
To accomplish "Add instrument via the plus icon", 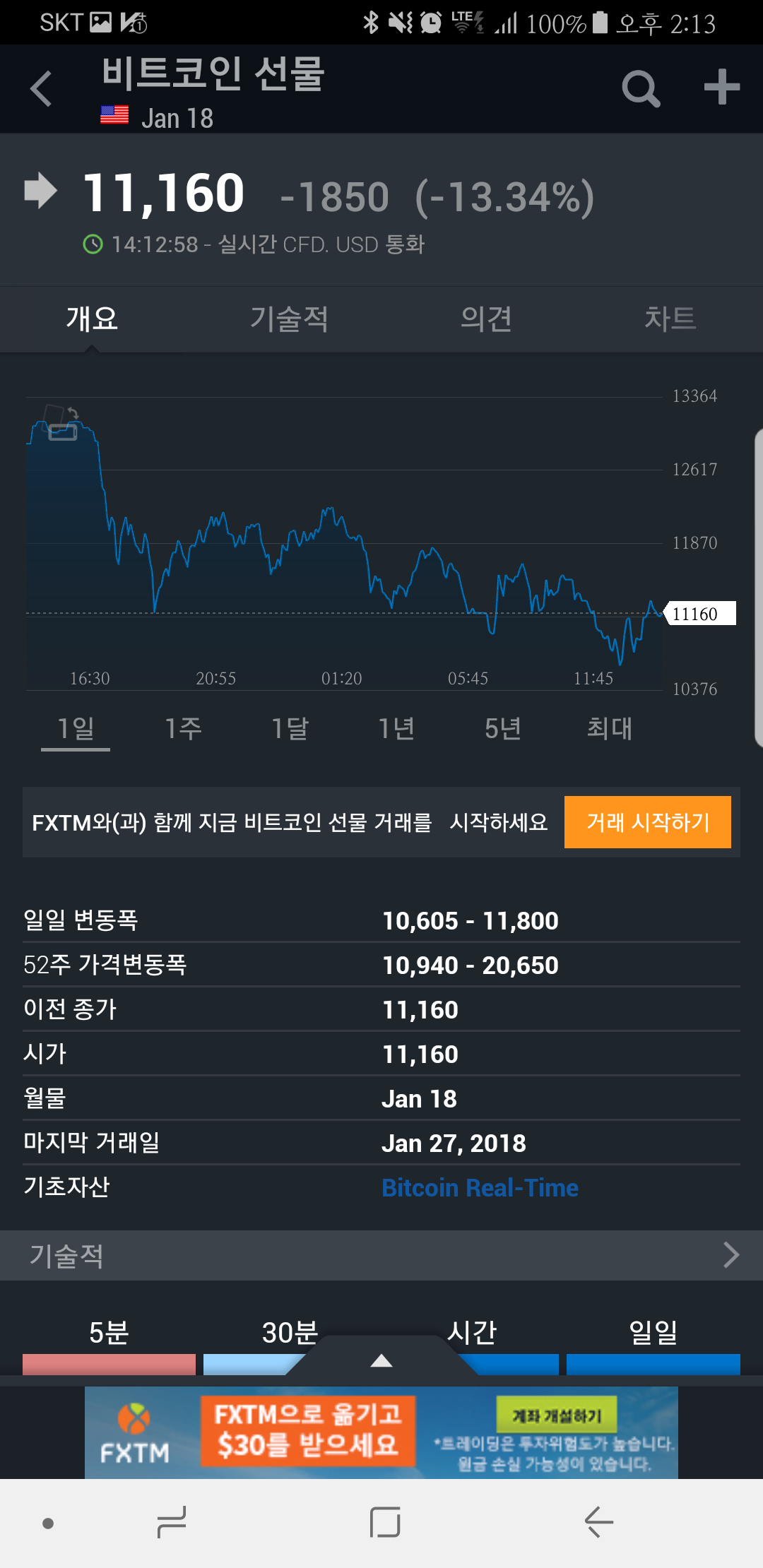I will tap(721, 88).
